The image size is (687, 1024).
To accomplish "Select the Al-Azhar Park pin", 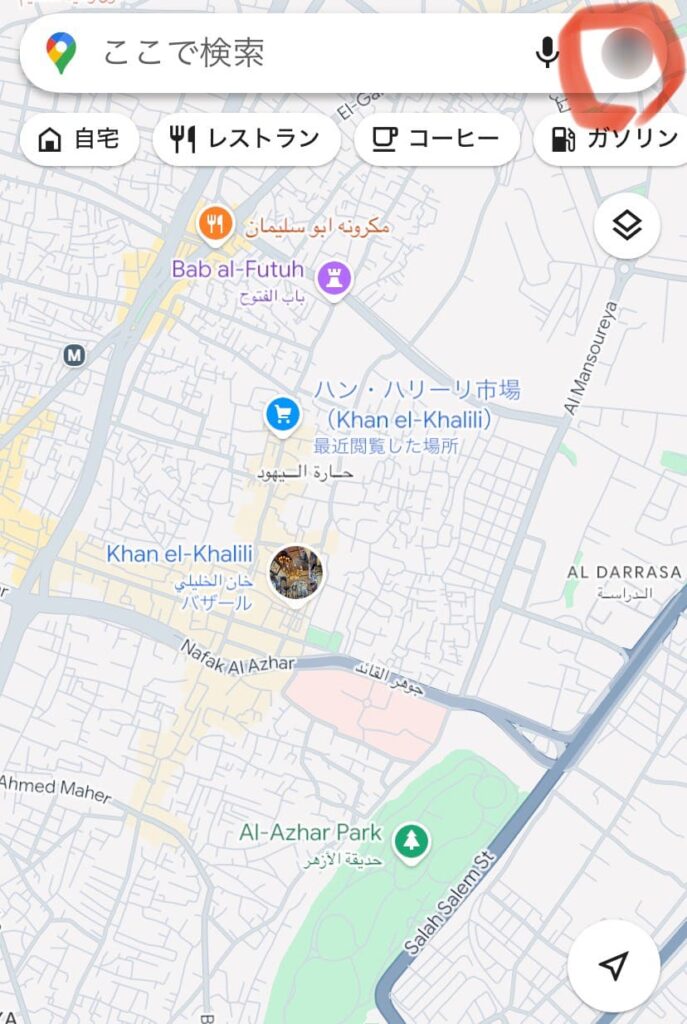I will (x=410, y=839).
